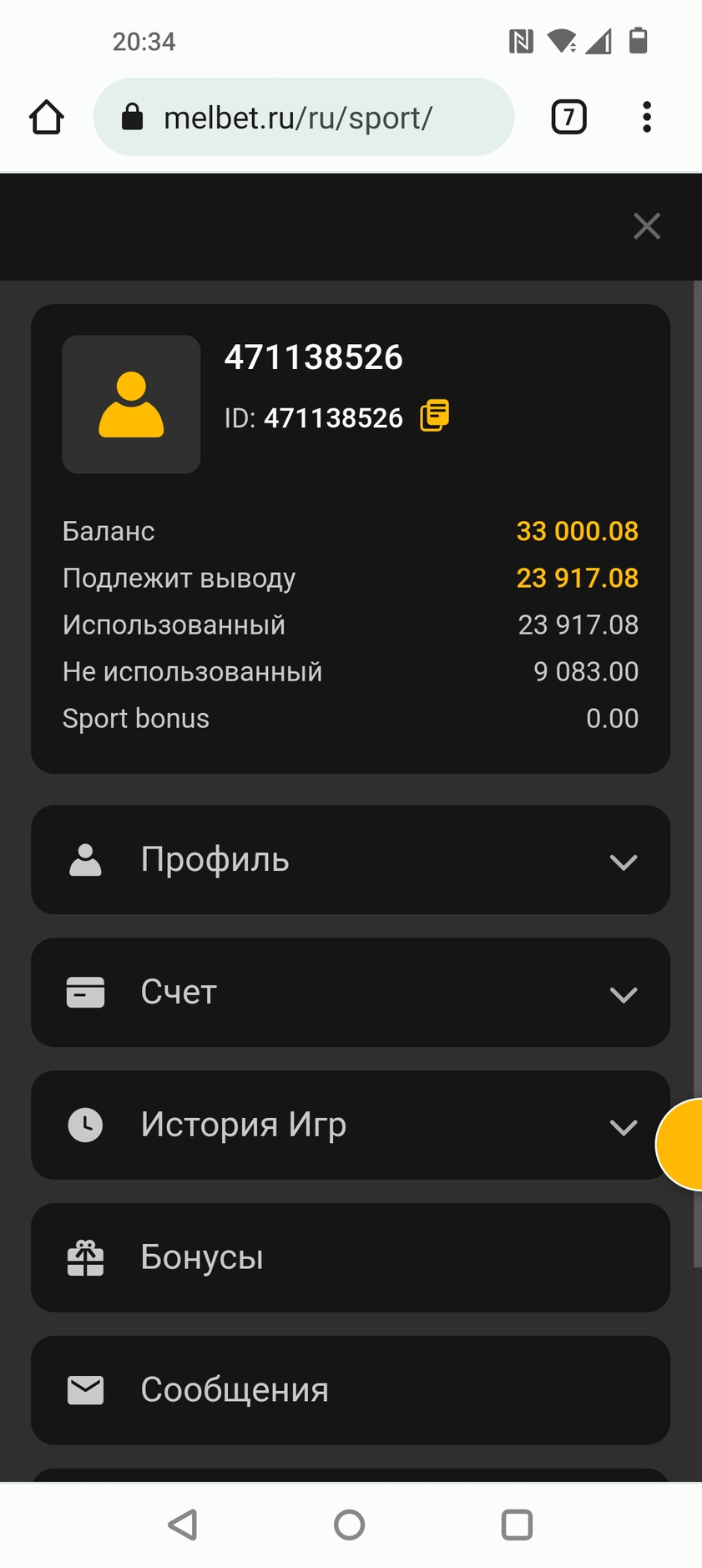Tap the system back button
The width and height of the screenshot is (702, 1568).
(x=183, y=1525)
